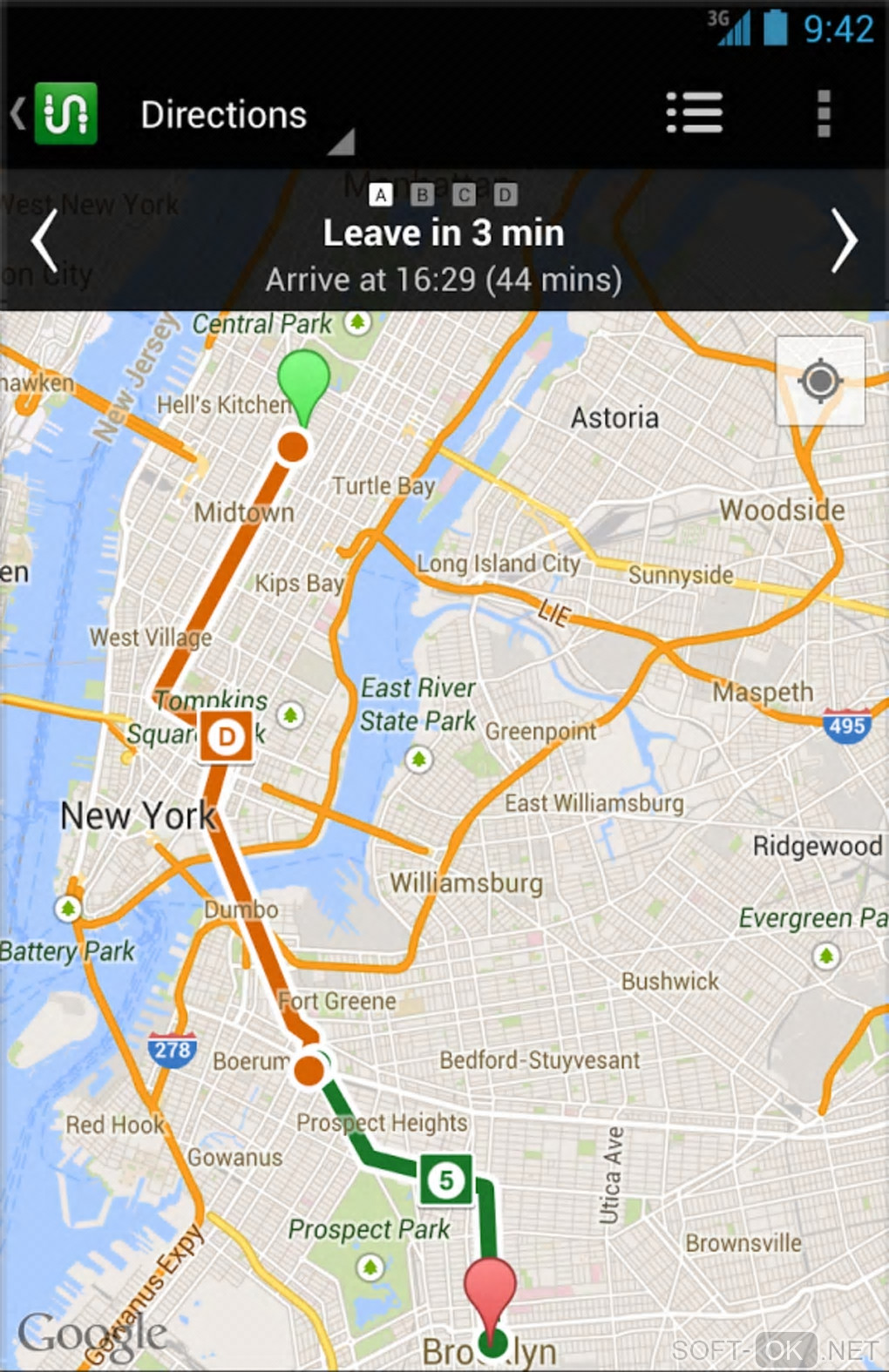
Task: Show the route steps list view
Action: click(x=694, y=113)
